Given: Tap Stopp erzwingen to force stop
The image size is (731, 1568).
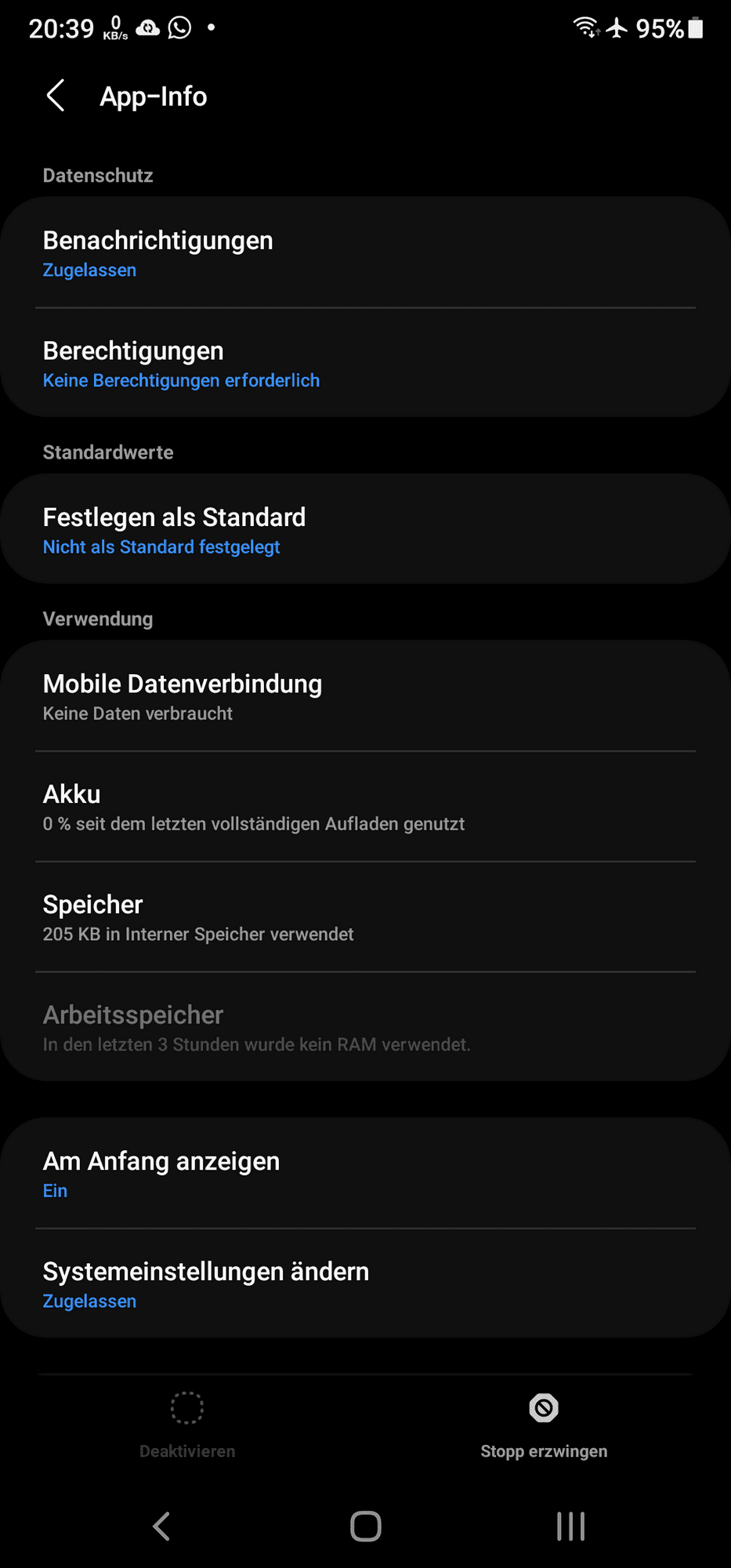Looking at the screenshot, I should [x=544, y=1425].
